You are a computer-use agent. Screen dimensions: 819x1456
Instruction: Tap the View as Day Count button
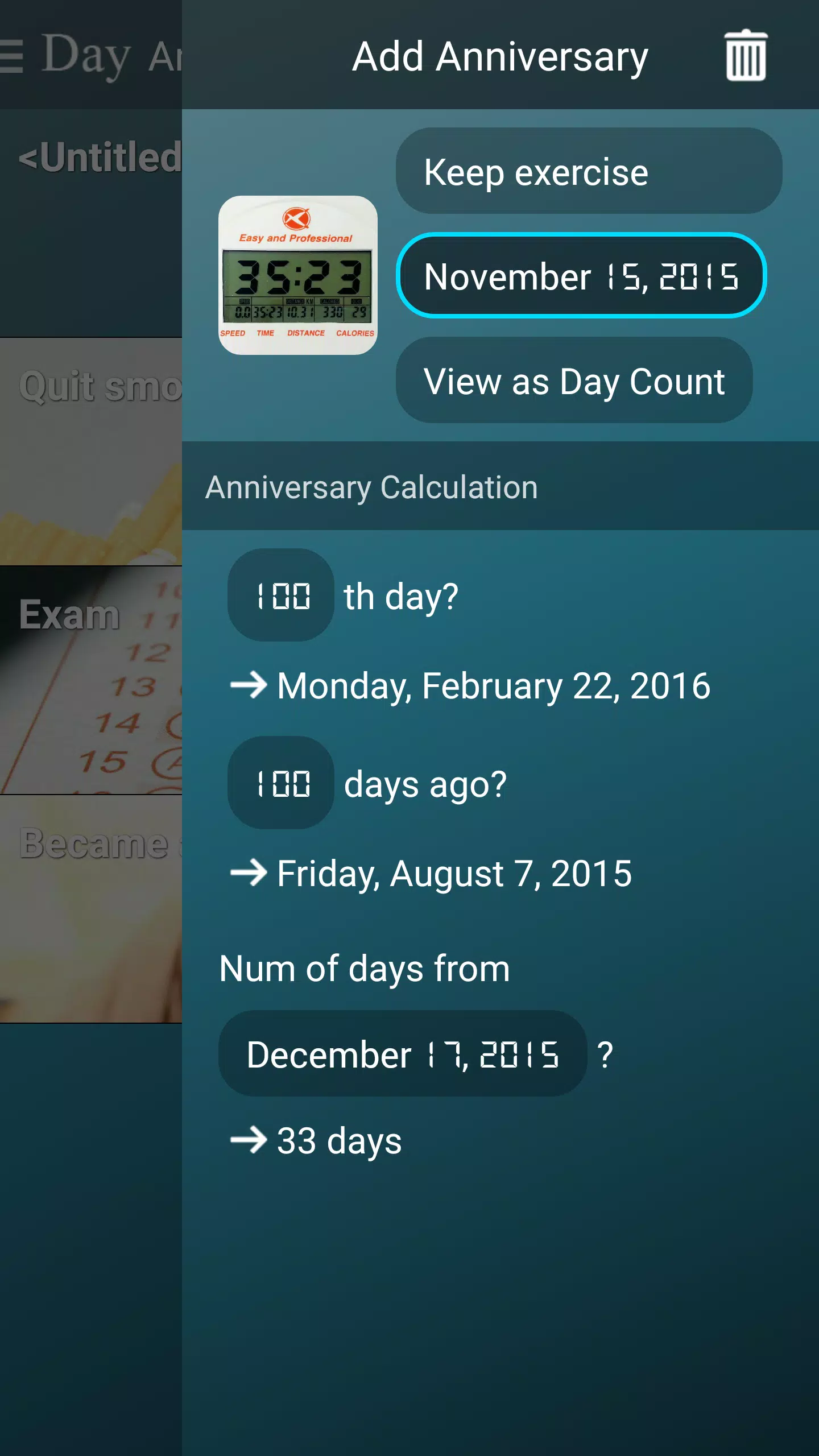pos(574,380)
